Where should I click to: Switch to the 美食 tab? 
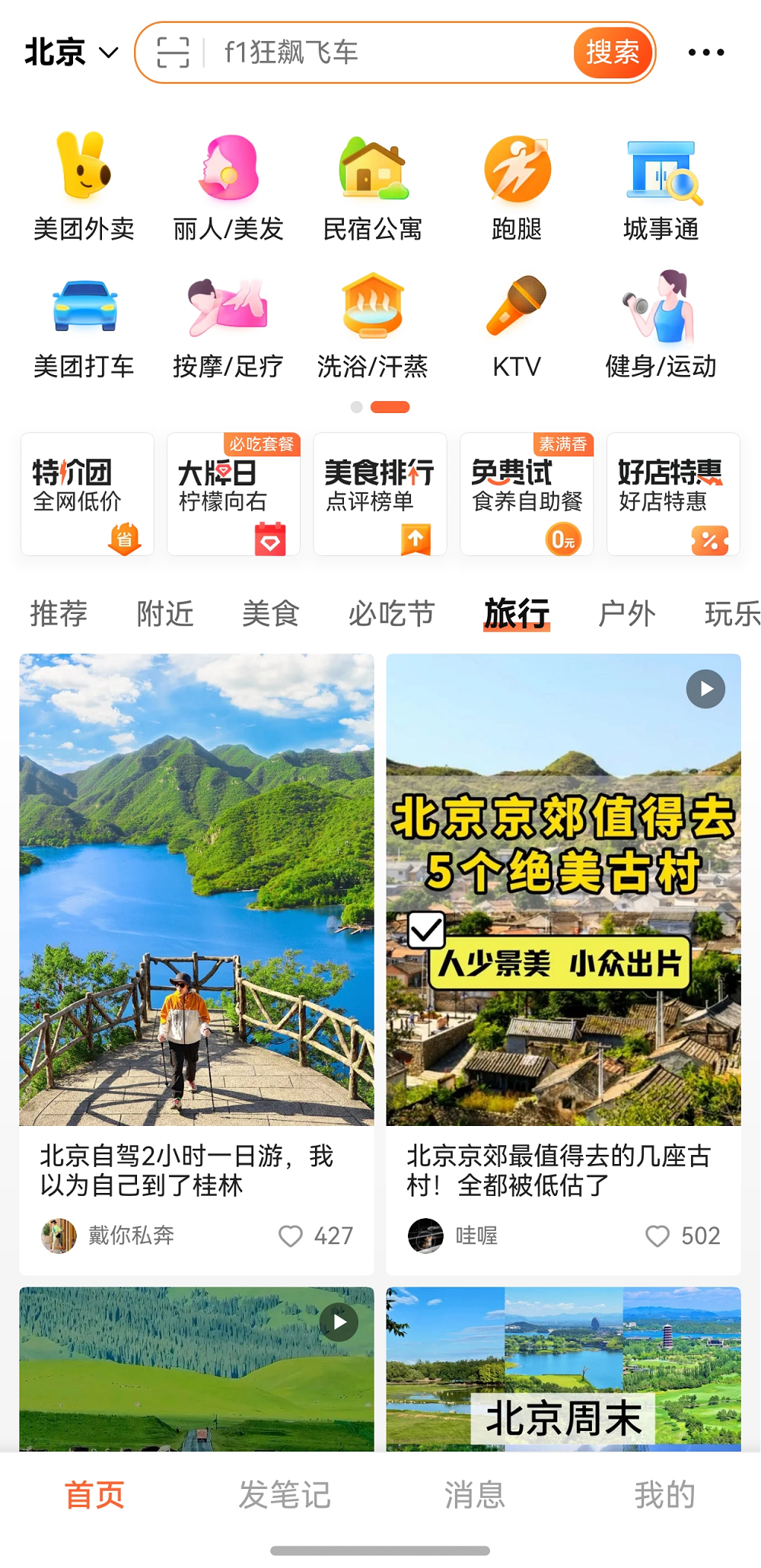point(270,613)
